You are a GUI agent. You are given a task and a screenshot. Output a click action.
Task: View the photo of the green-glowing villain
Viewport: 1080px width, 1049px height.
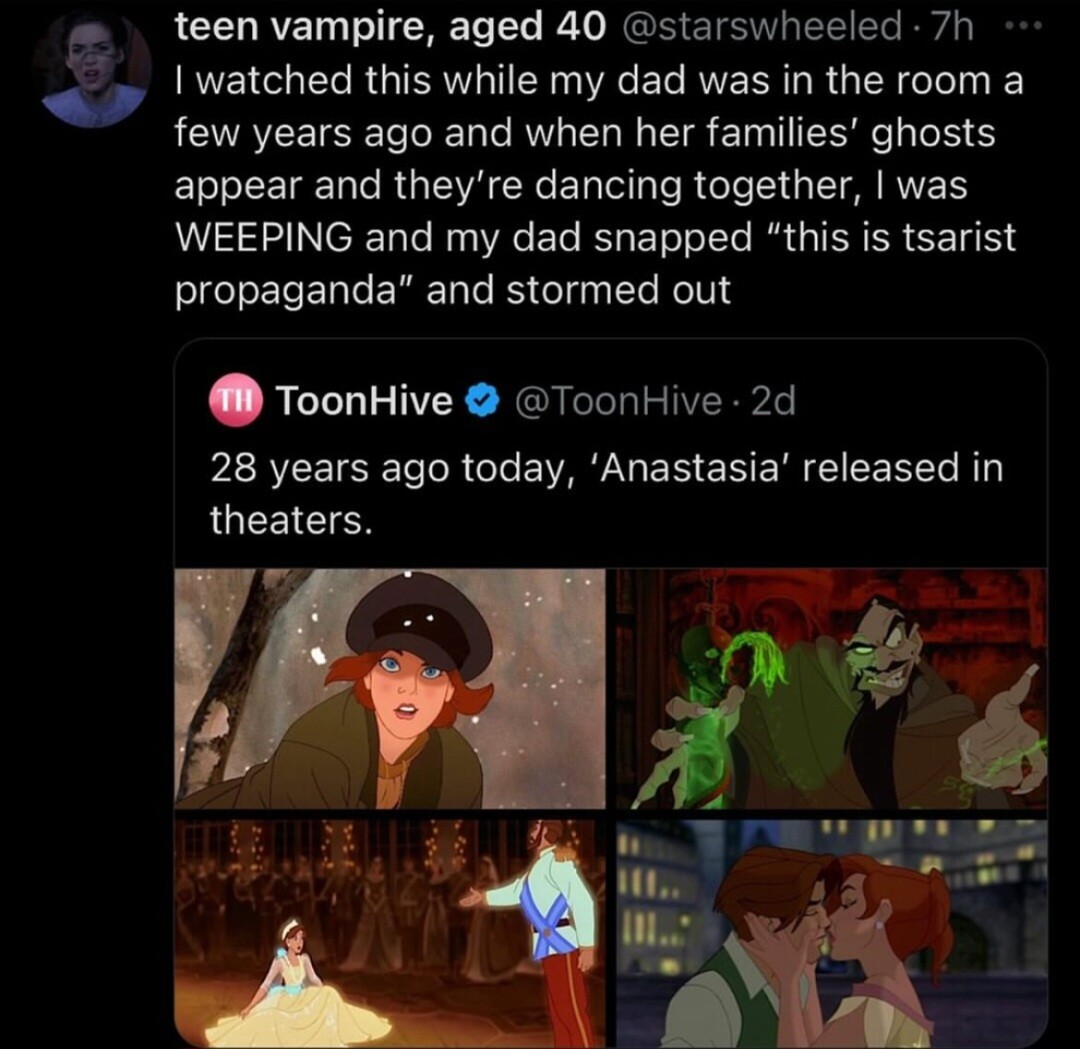click(x=831, y=688)
